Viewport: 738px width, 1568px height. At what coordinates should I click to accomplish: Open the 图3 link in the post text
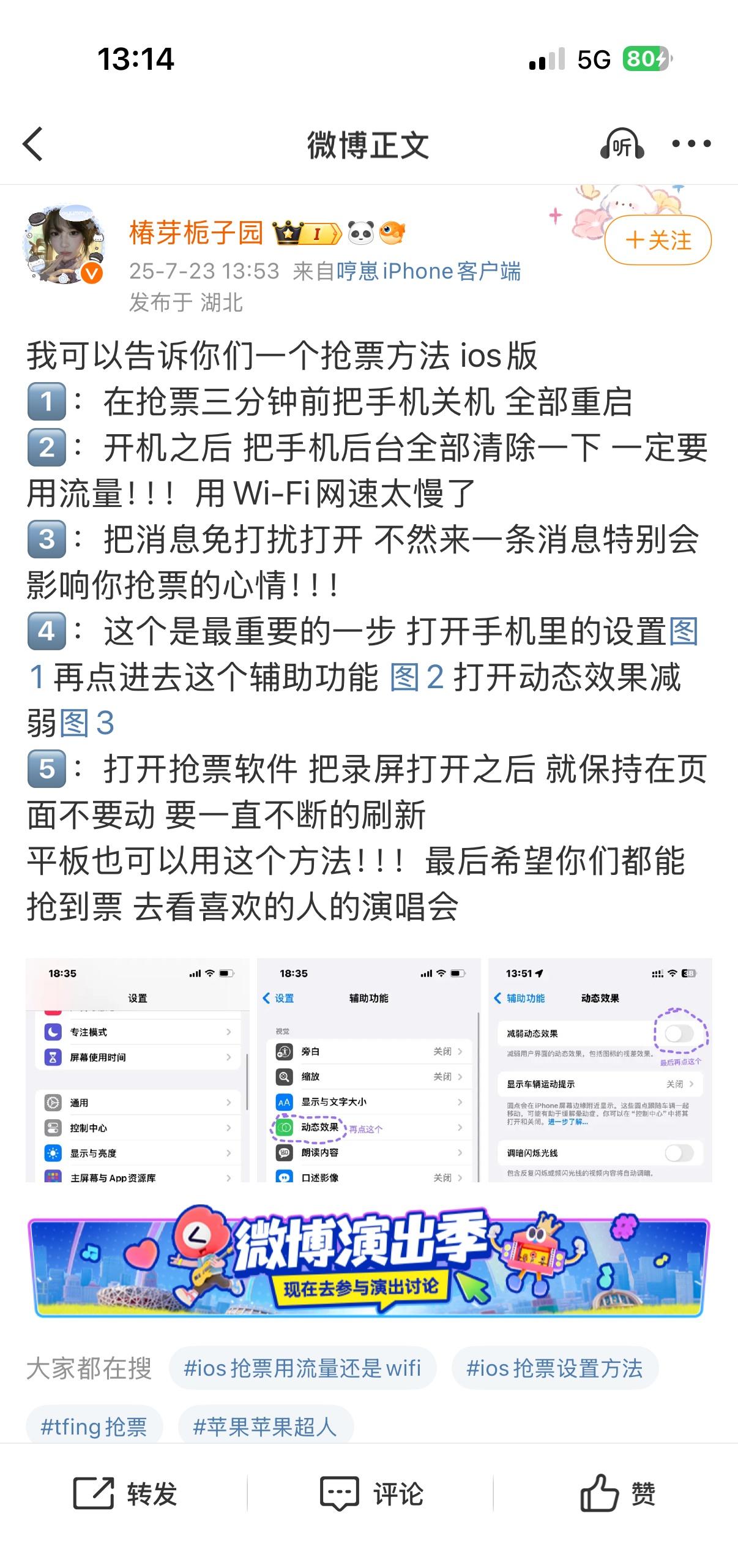(87, 723)
